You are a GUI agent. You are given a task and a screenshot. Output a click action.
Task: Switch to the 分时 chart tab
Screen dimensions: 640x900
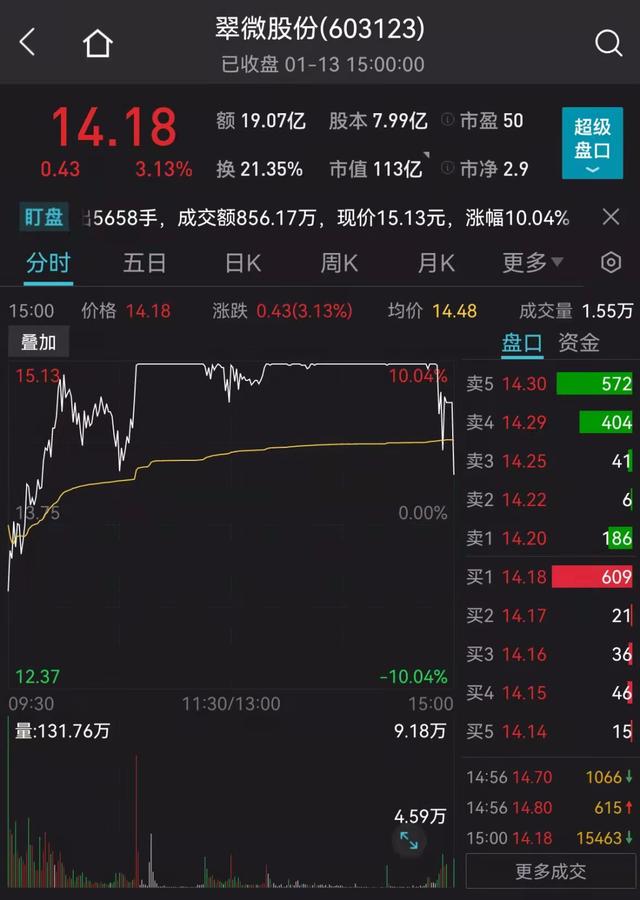(48, 263)
